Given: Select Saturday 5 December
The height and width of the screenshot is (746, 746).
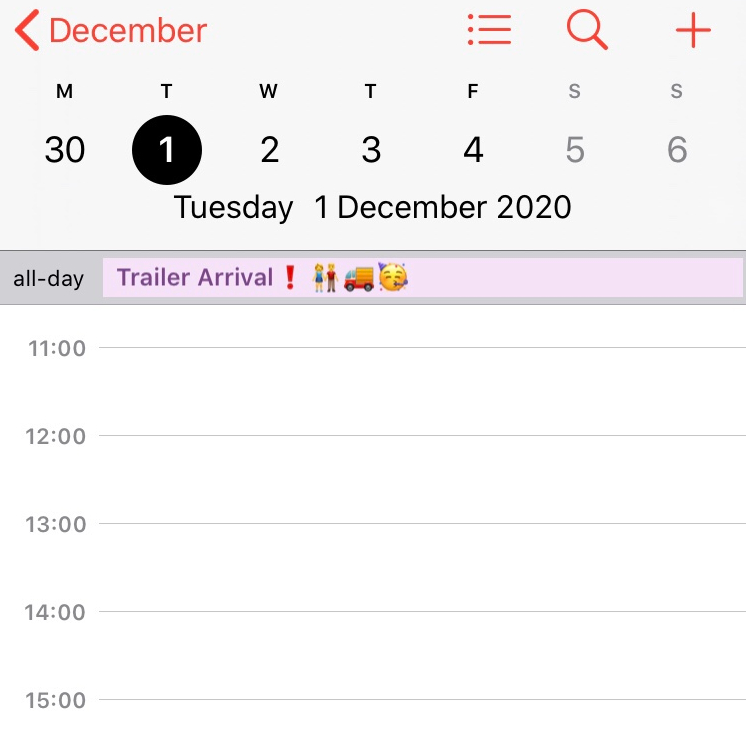Looking at the screenshot, I should [575, 150].
